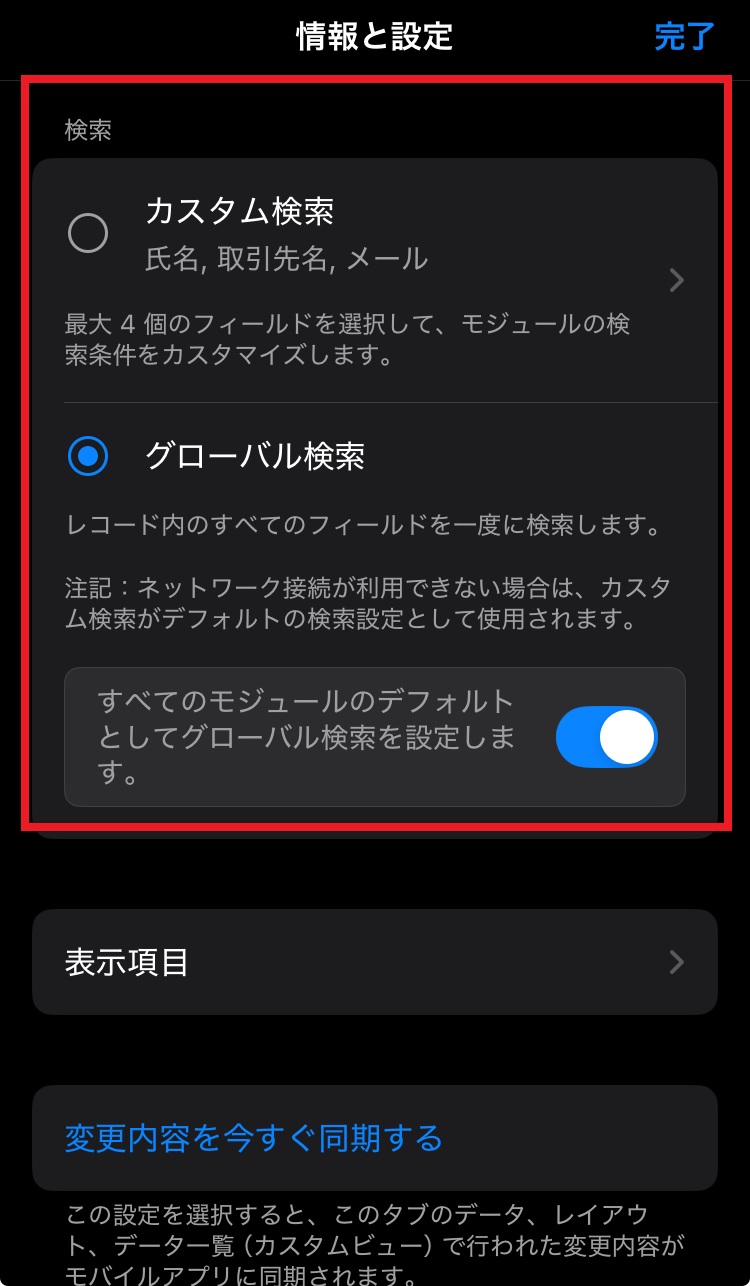The image size is (750, 1286).
Task: Select the グローバル検索 radio button
Action: [x=88, y=457]
